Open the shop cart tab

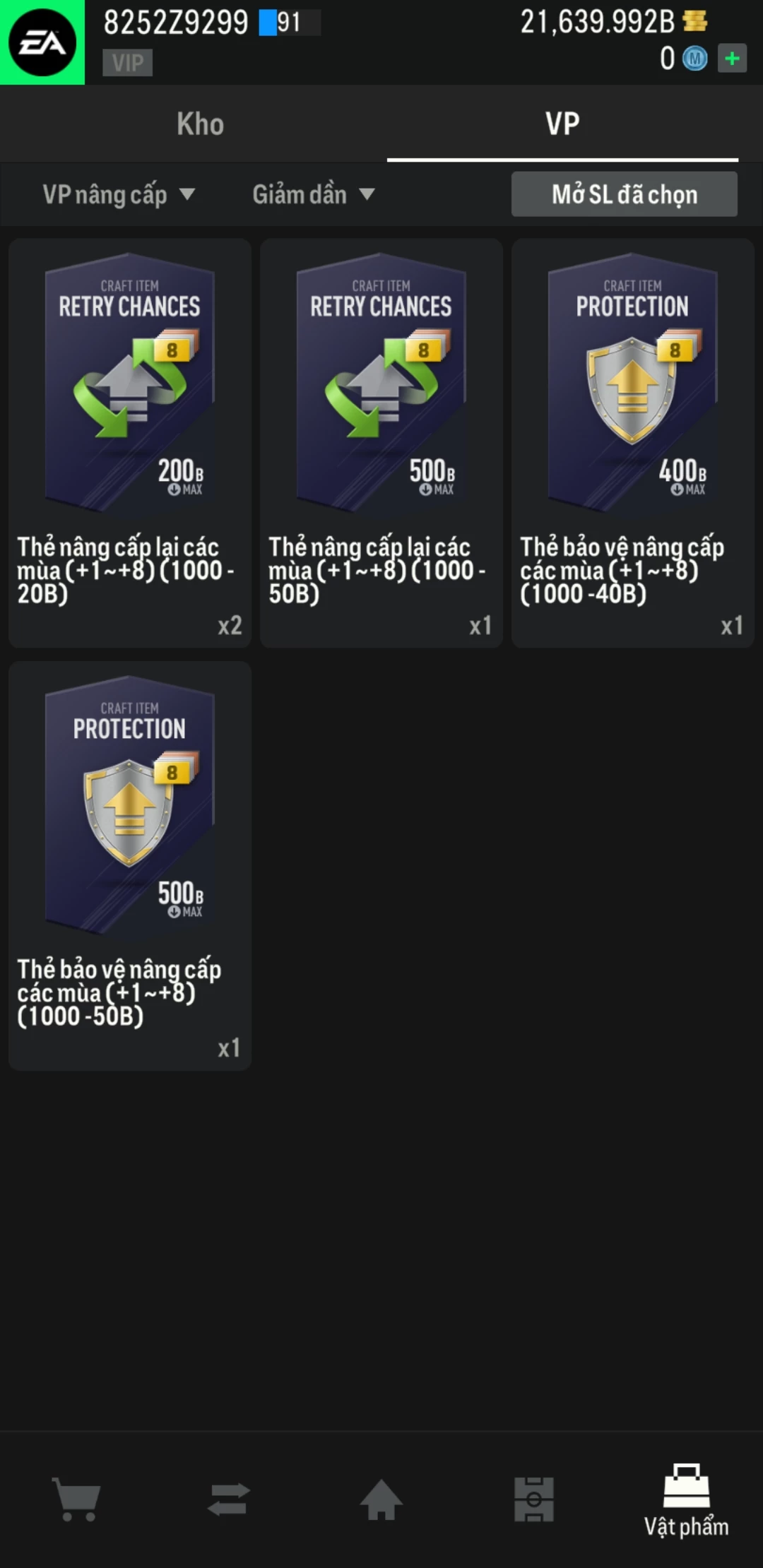click(76, 1499)
